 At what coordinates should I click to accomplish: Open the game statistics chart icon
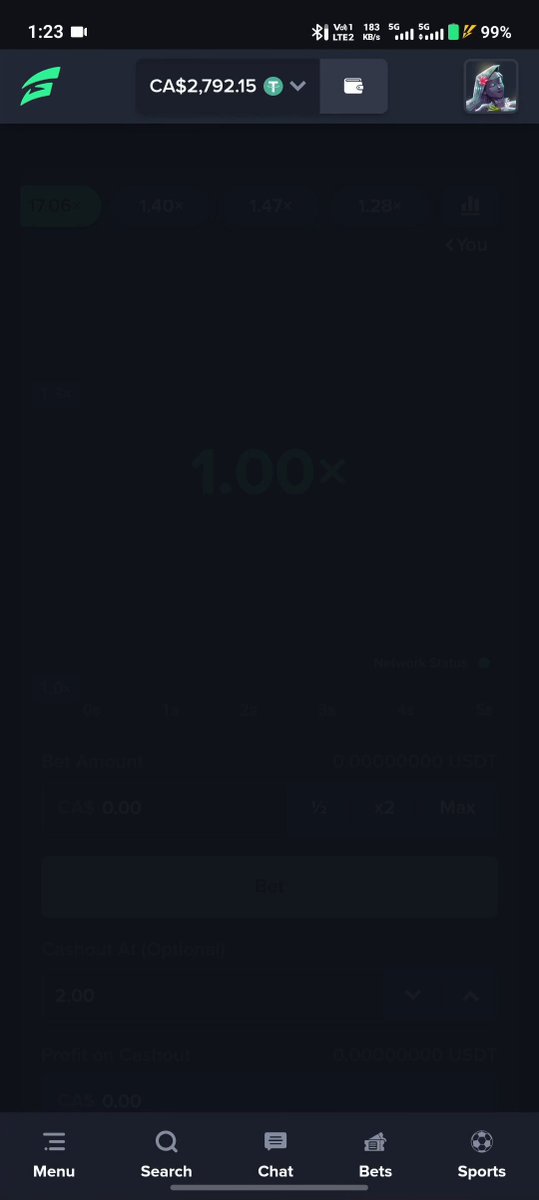click(470, 206)
